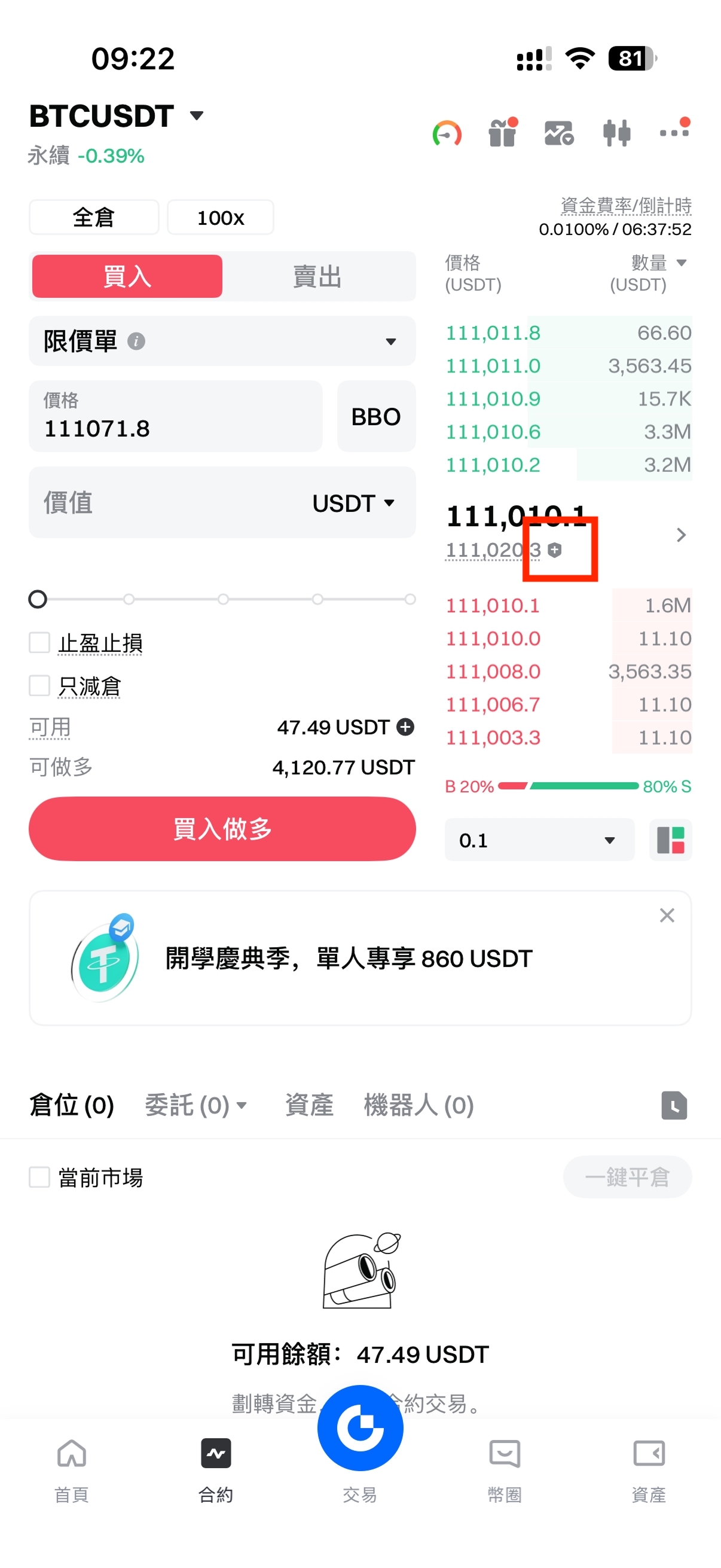Open the three-dot more menu
This screenshot has width=721, height=1568.
pyautogui.click(x=674, y=132)
